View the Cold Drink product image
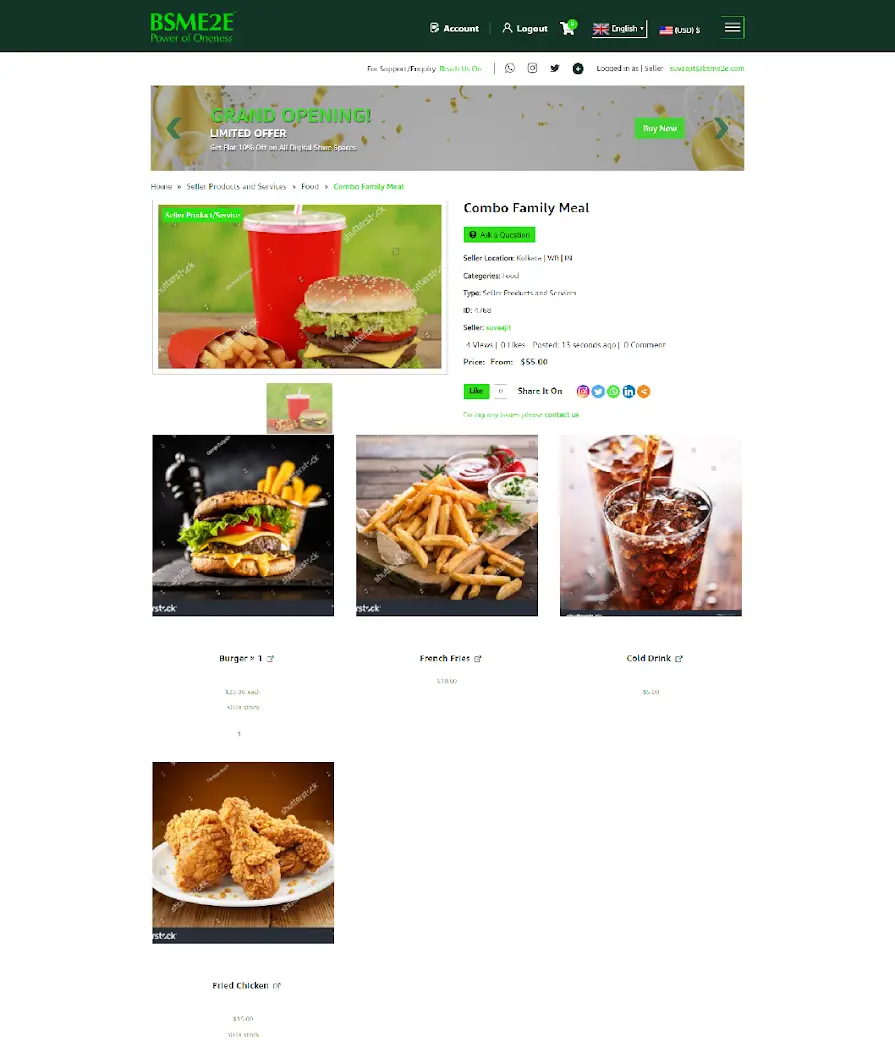Screen dimensions: 895x1050 click(x=650, y=525)
